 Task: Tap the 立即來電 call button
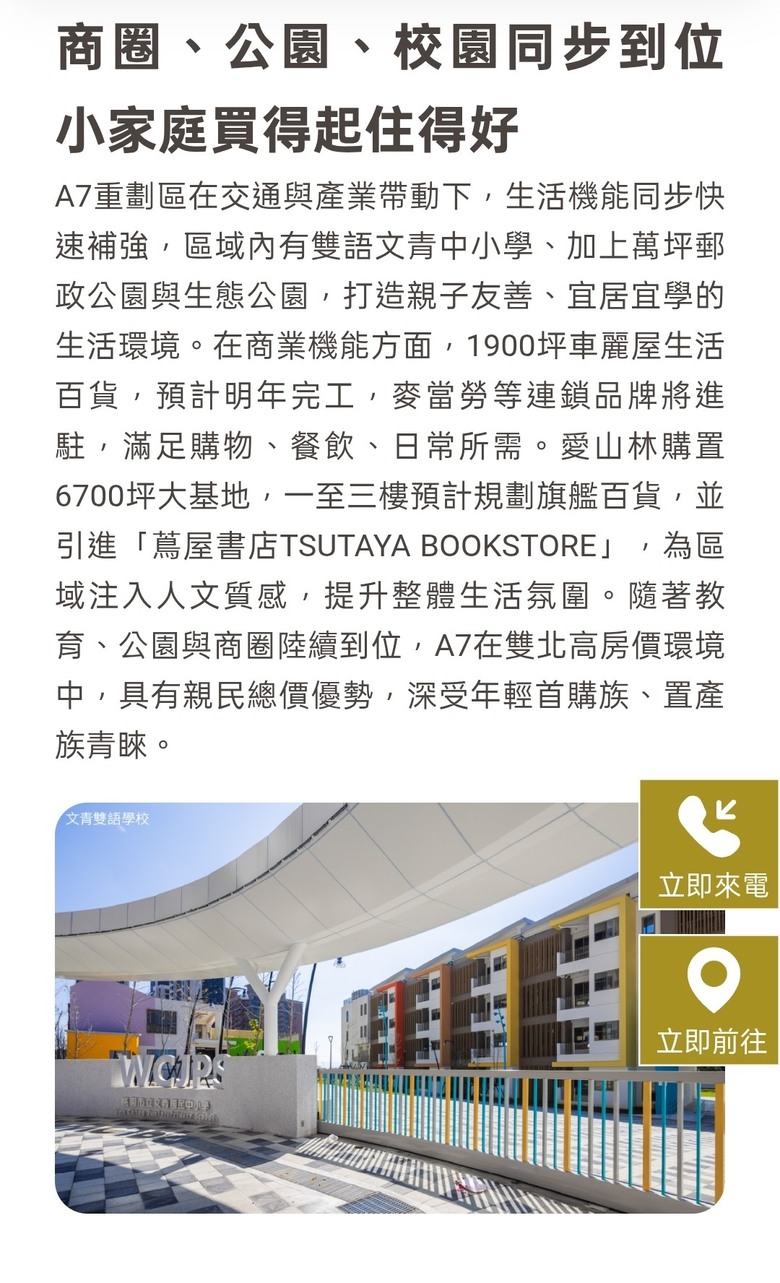pos(710,845)
